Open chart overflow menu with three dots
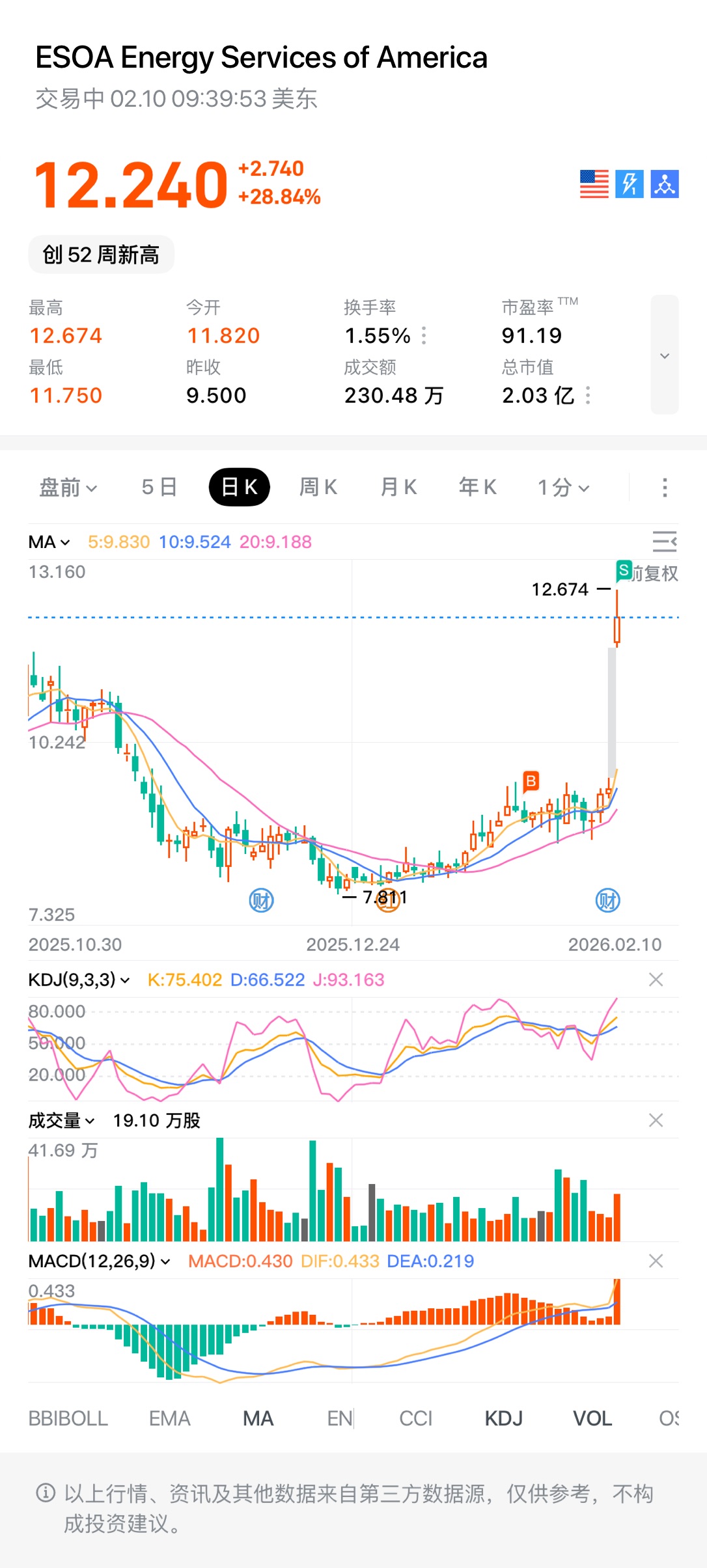The image size is (707, 1568). pos(664,487)
